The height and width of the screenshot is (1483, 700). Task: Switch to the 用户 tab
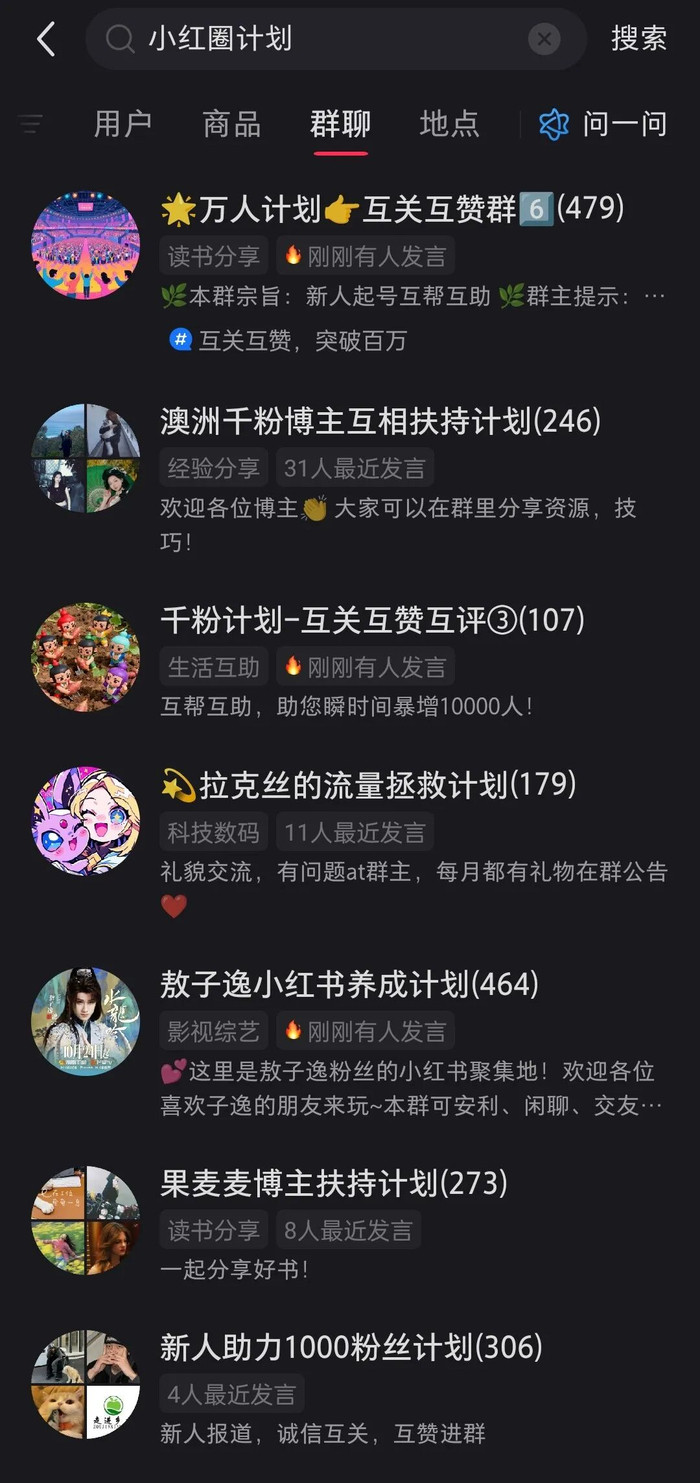click(123, 124)
